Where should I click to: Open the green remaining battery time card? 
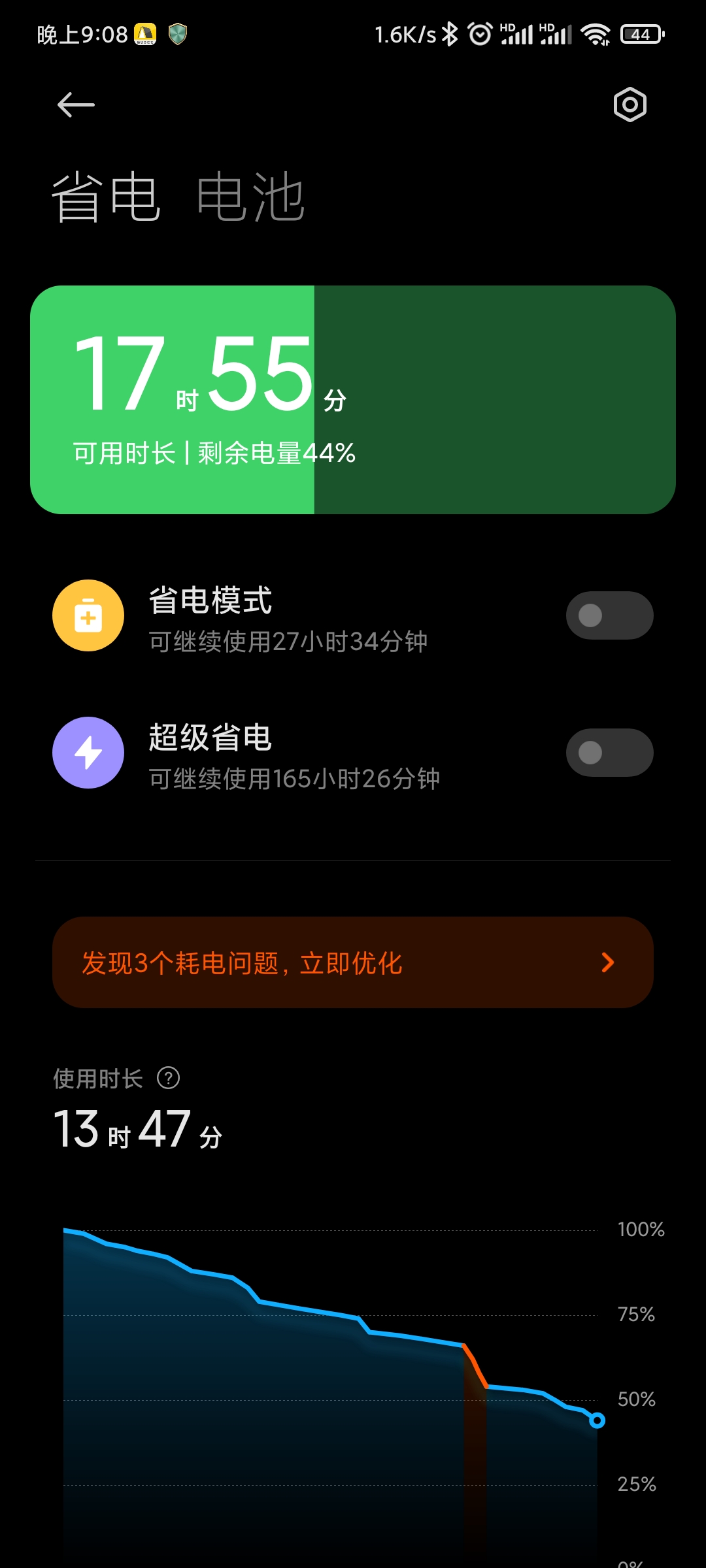pyautogui.click(x=353, y=400)
